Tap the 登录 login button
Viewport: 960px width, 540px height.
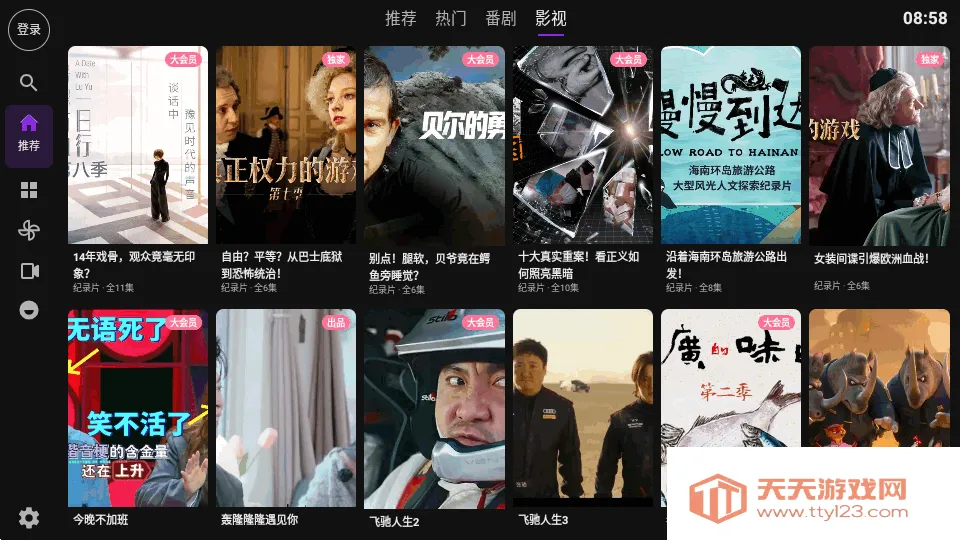coord(29,30)
